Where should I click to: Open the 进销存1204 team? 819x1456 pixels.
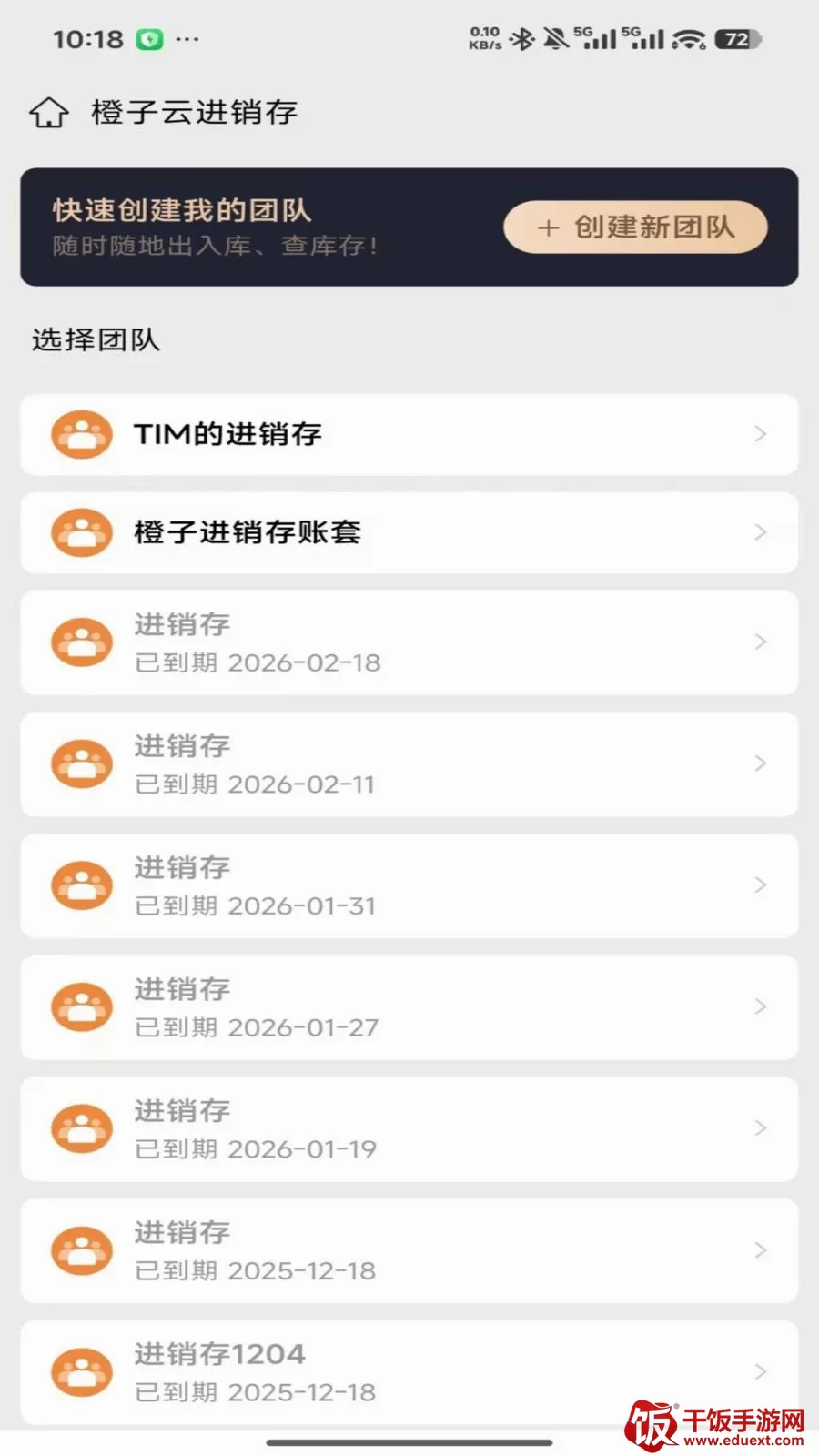click(409, 1372)
